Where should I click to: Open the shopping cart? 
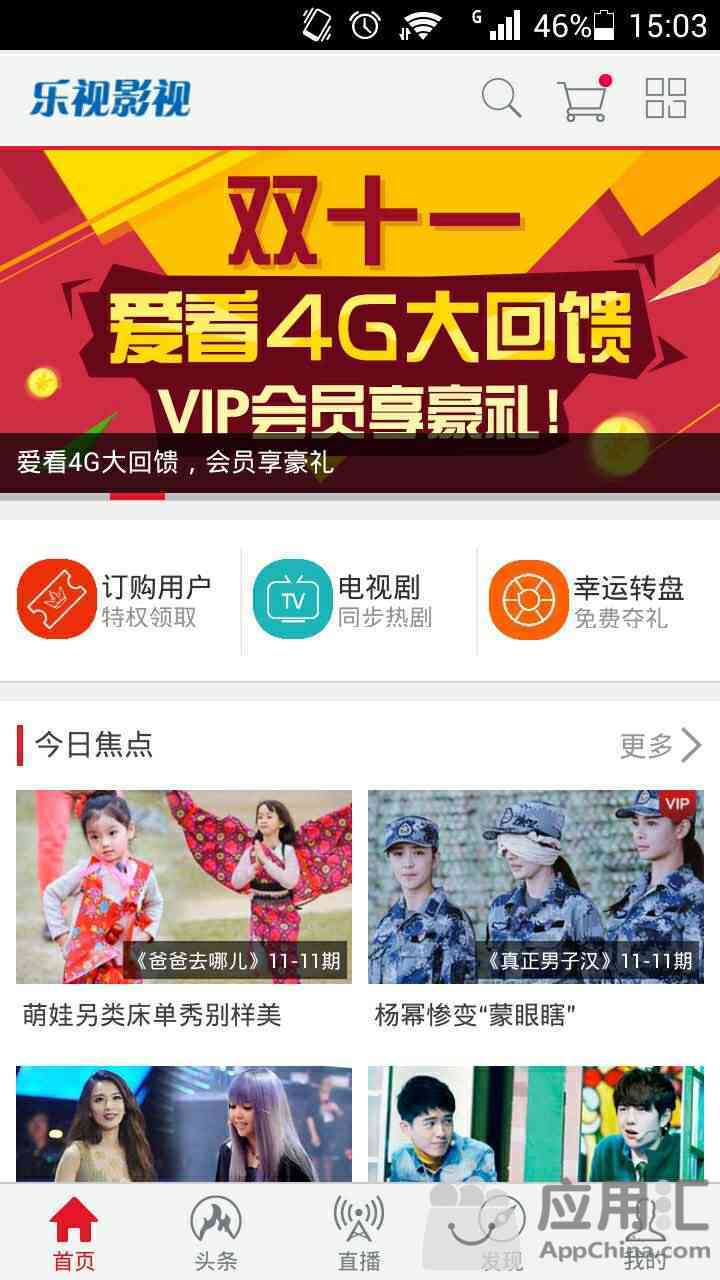click(584, 98)
